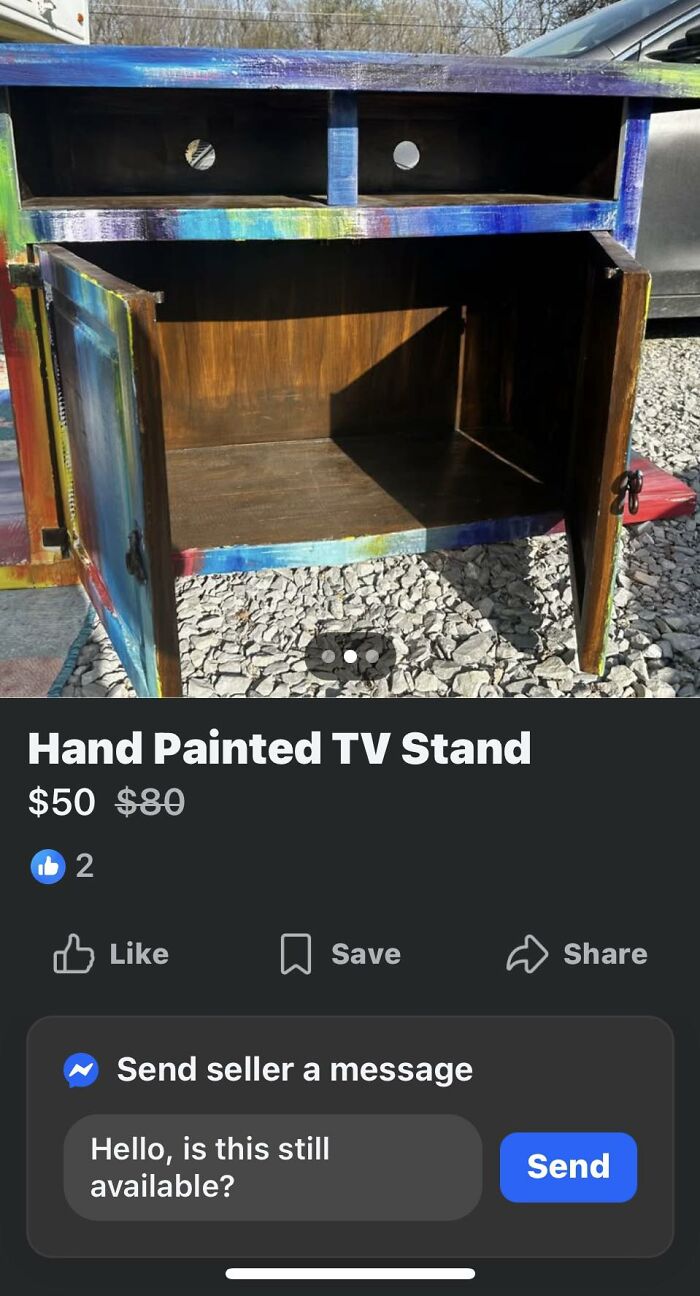Edit the 'Hello, is this still available?' message
Screen dimensions: 700x1296
point(272,1167)
